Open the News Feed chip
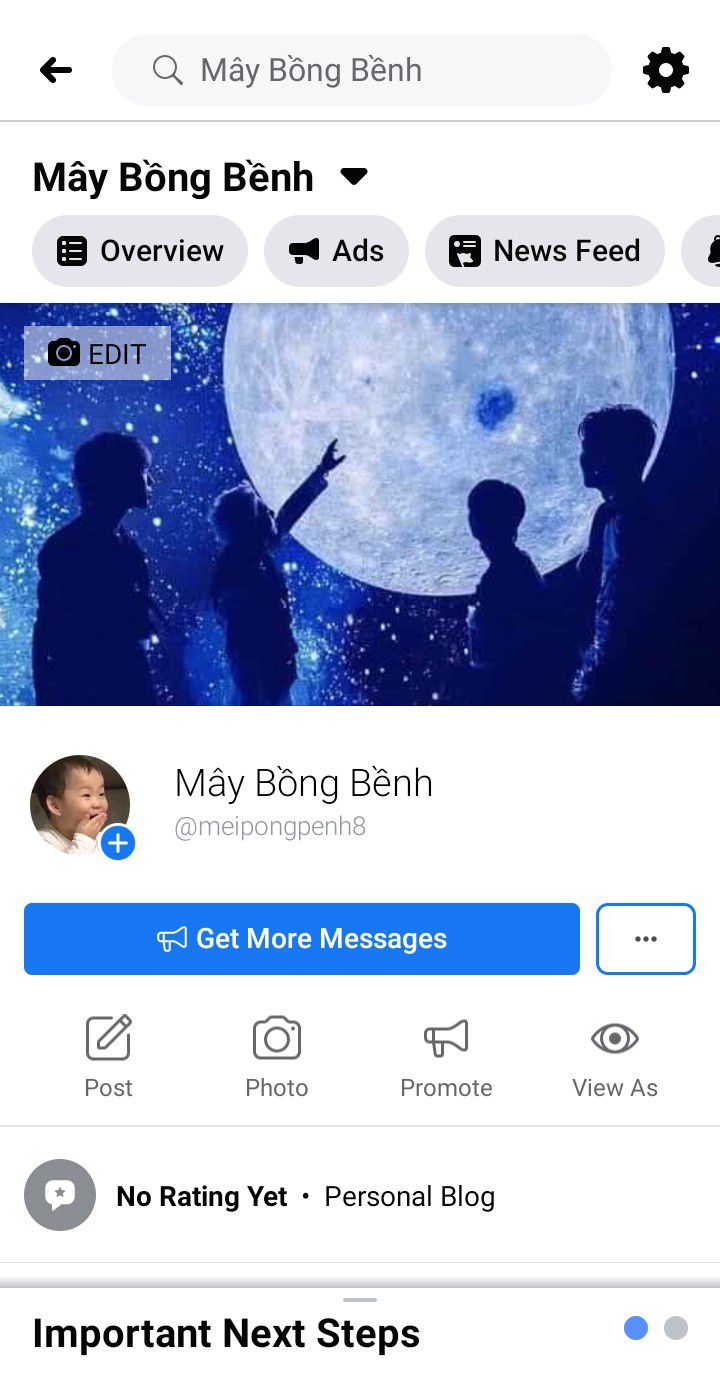720x1376 pixels. [545, 251]
